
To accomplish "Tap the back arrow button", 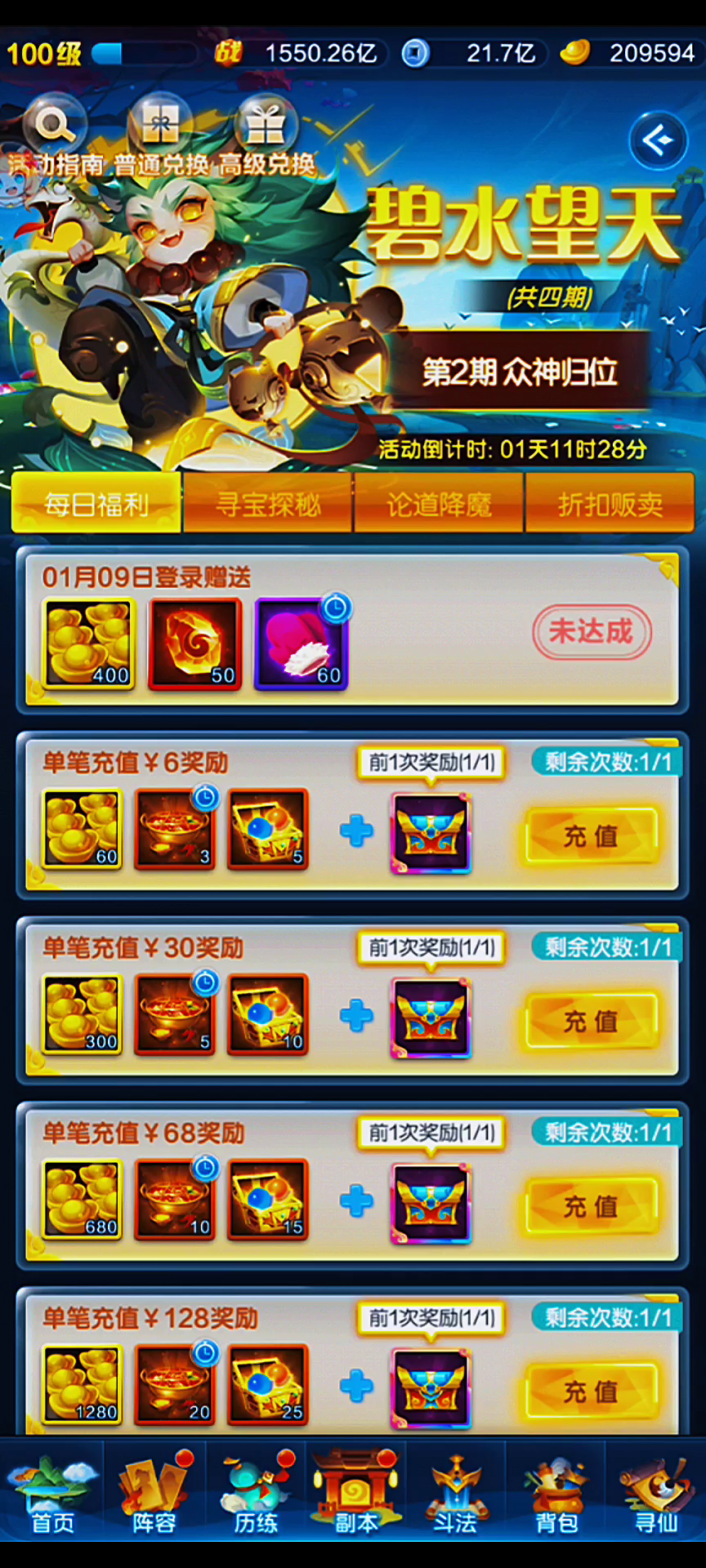I will coord(658,140).
